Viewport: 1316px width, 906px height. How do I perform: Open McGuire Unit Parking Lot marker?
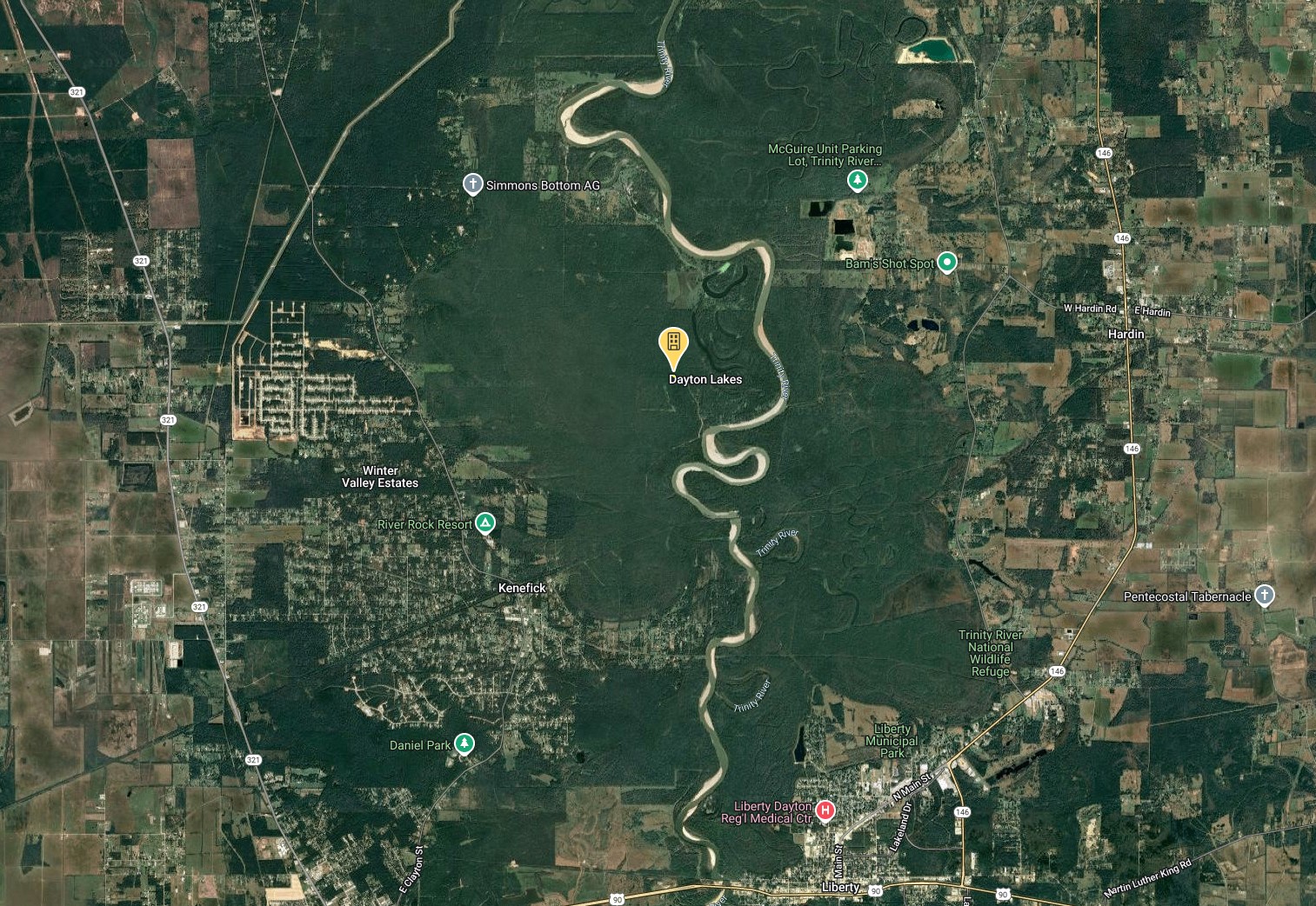click(x=858, y=180)
